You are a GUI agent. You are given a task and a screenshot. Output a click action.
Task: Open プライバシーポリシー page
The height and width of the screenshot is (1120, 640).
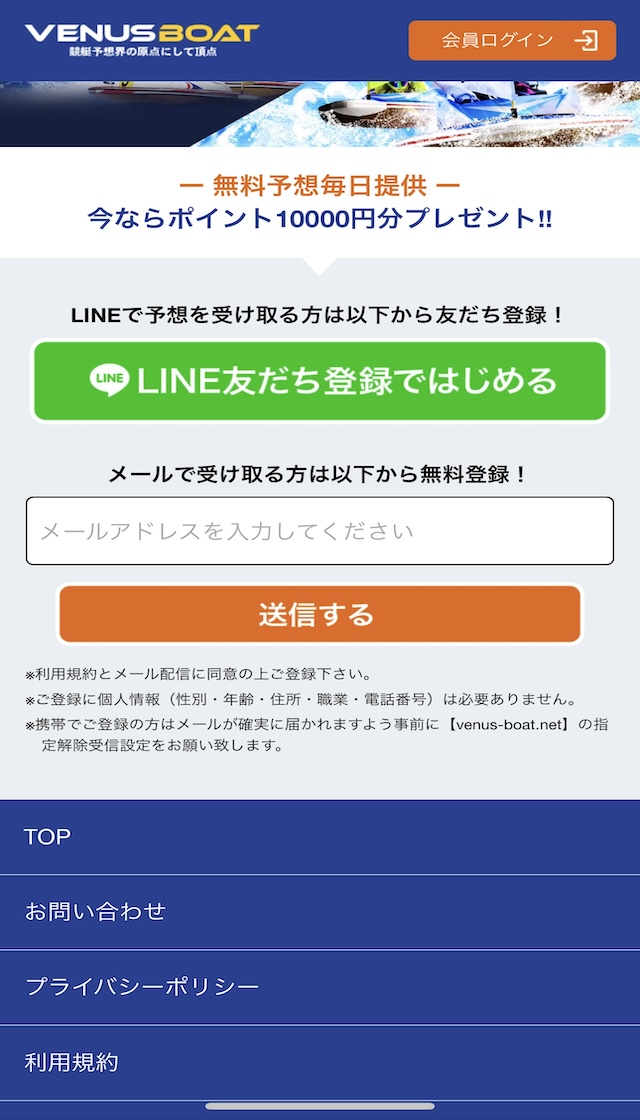320,987
